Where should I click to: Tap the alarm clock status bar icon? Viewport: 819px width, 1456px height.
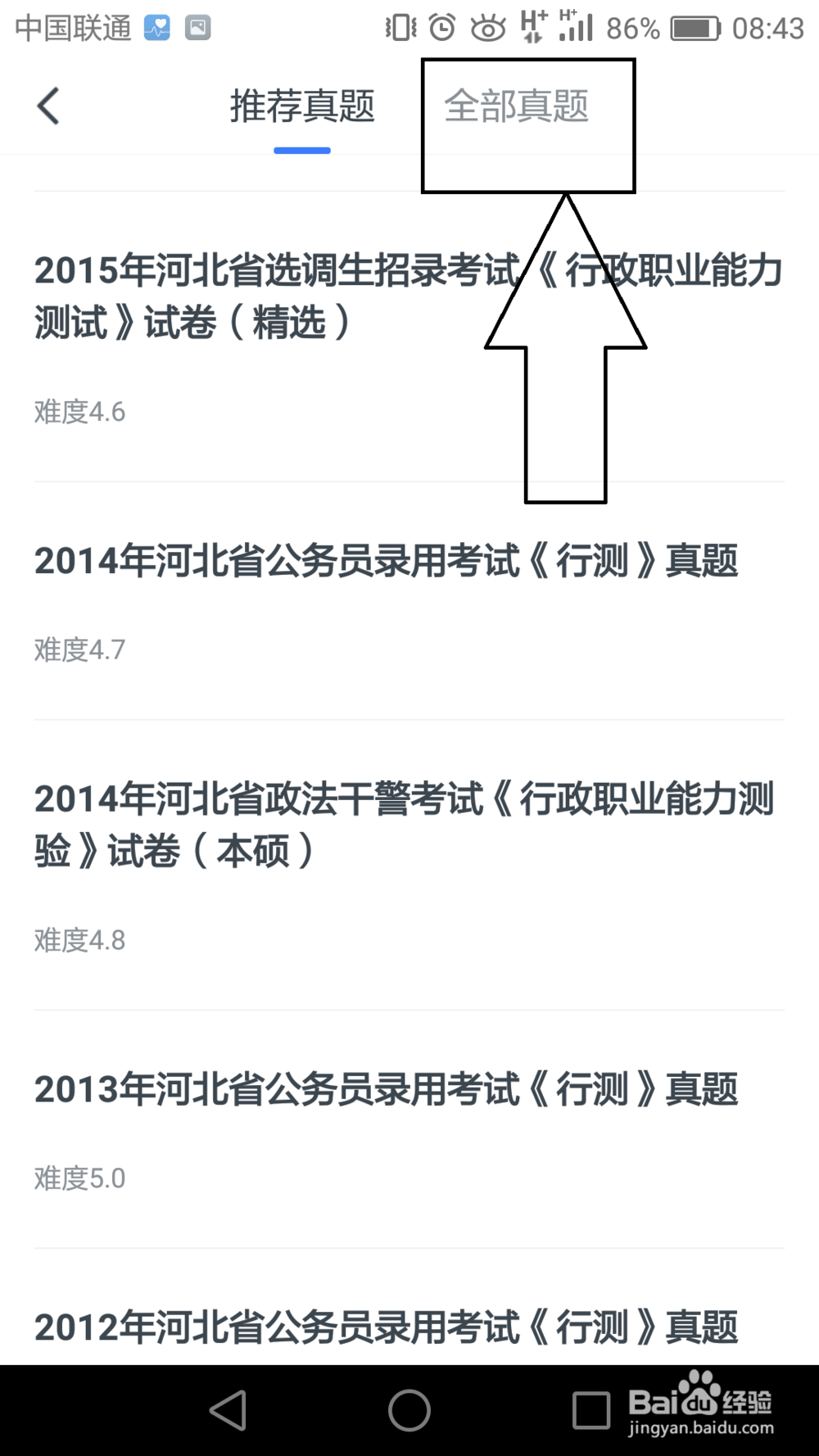coord(441,27)
